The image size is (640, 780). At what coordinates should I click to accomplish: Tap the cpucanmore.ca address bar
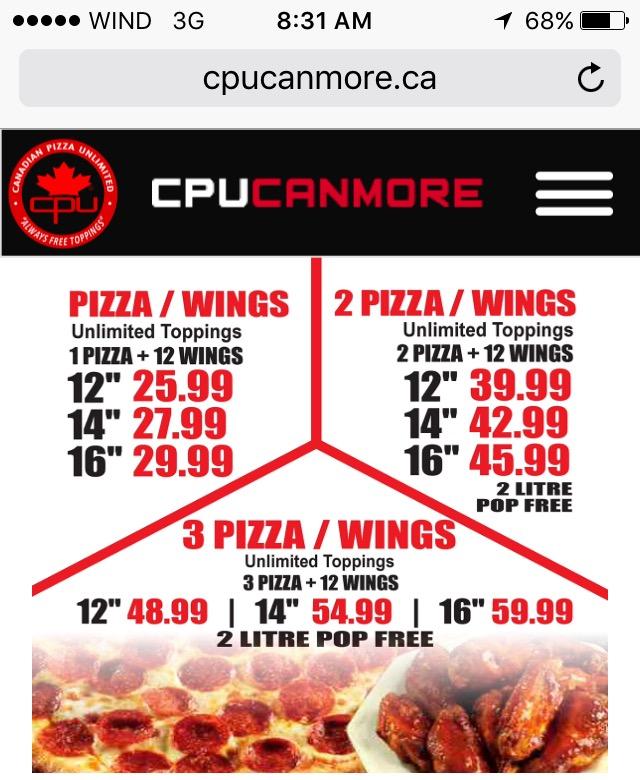coord(319,78)
